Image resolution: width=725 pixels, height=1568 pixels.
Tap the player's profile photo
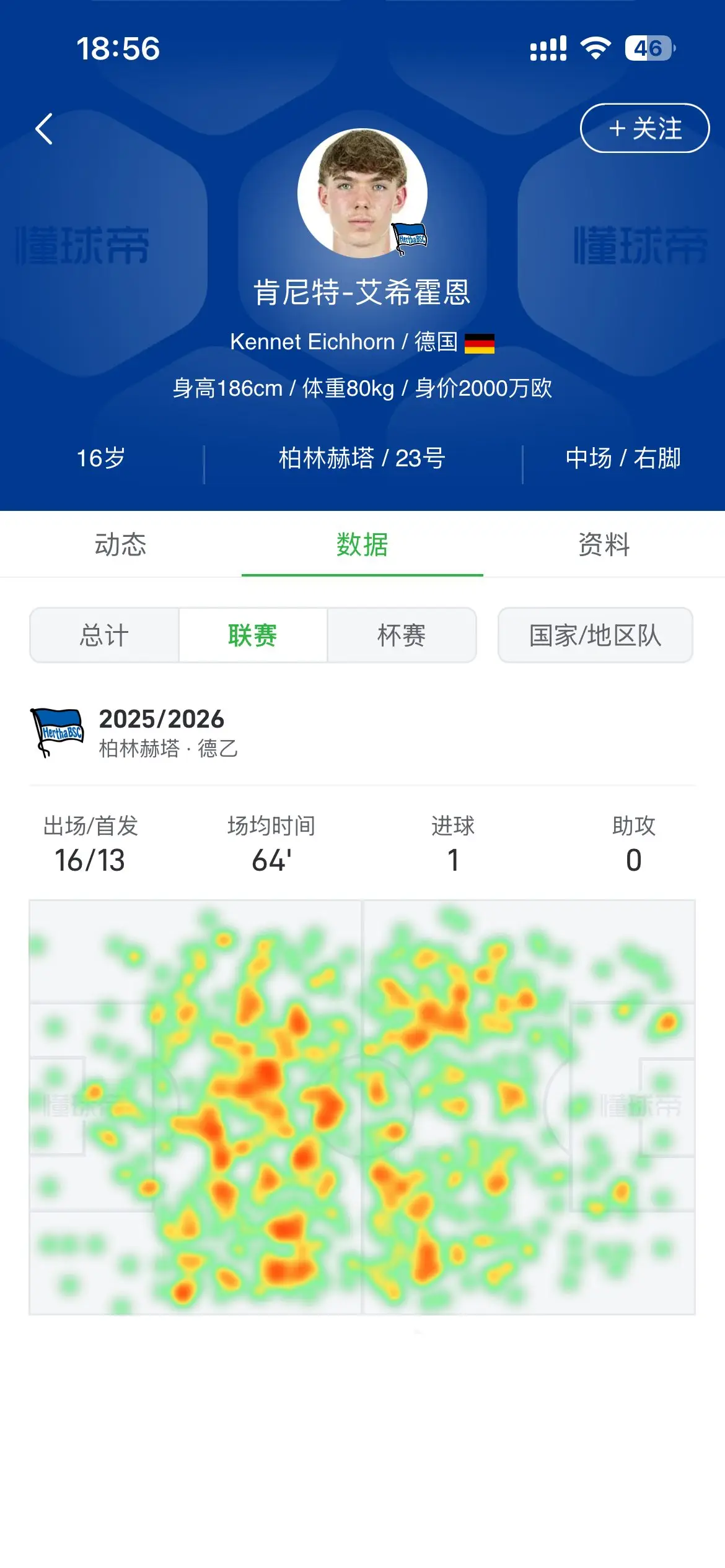click(x=362, y=193)
